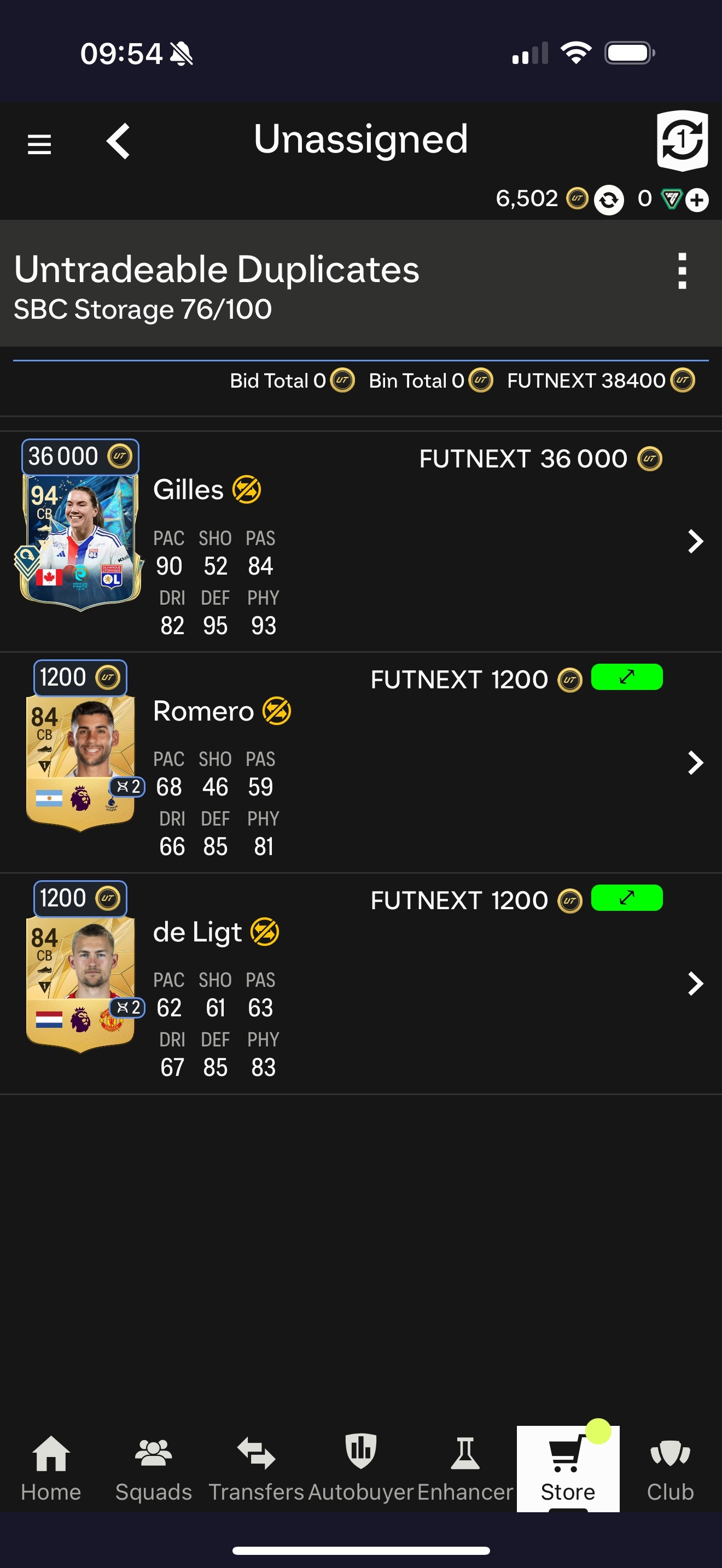Go to the Transfers tab
This screenshot has height=1568, width=722.
click(x=257, y=1468)
